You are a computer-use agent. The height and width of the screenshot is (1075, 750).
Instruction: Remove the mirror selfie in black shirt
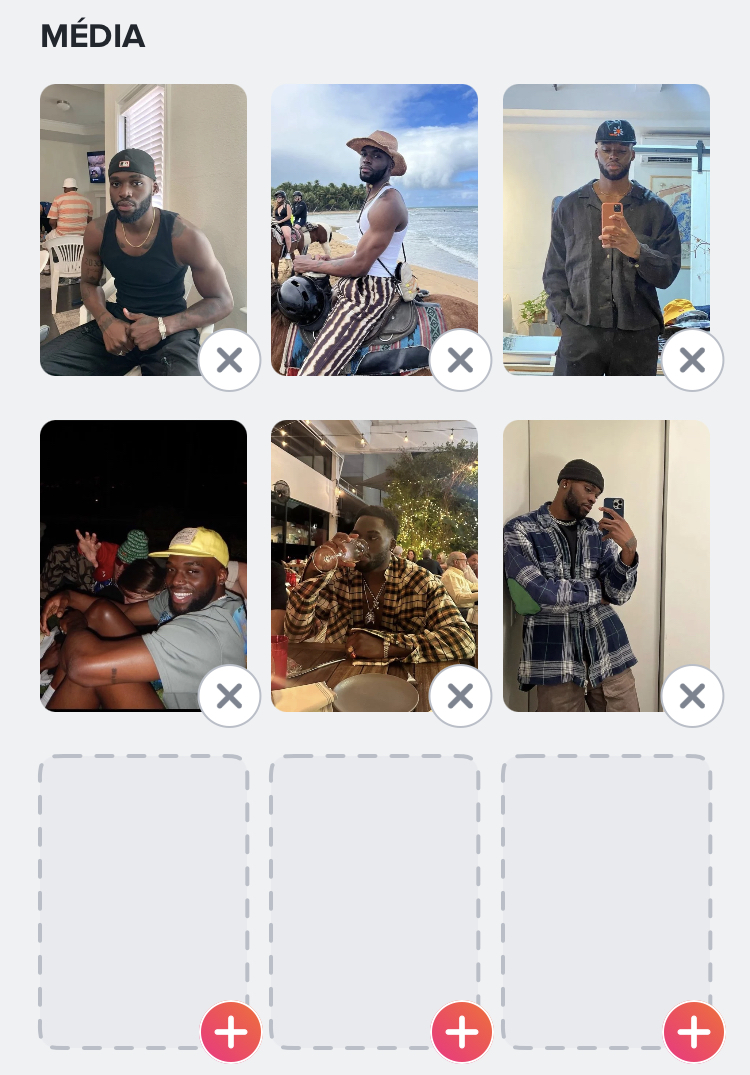coord(692,360)
